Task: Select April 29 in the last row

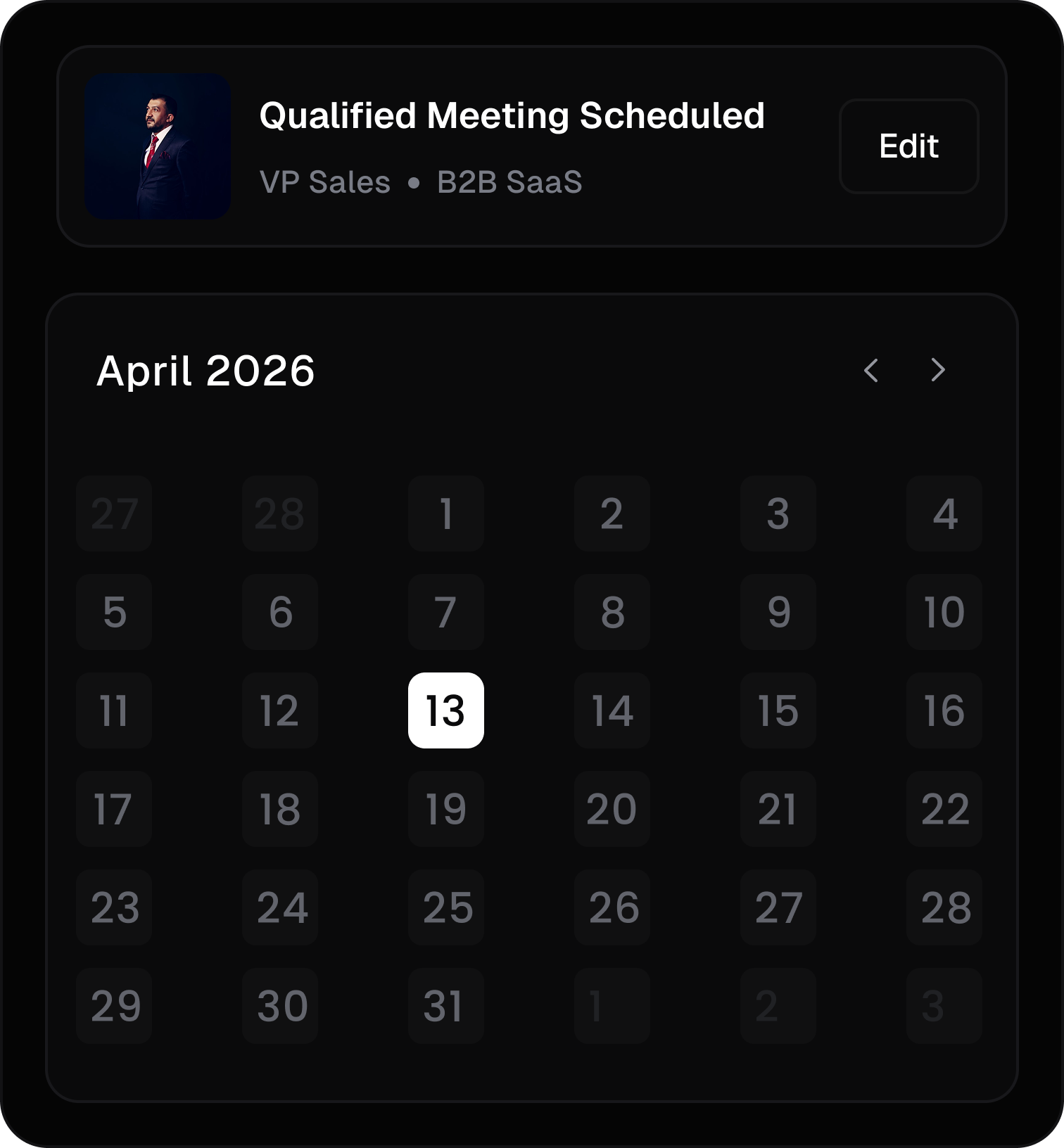Action: pyautogui.click(x=113, y=1007)
